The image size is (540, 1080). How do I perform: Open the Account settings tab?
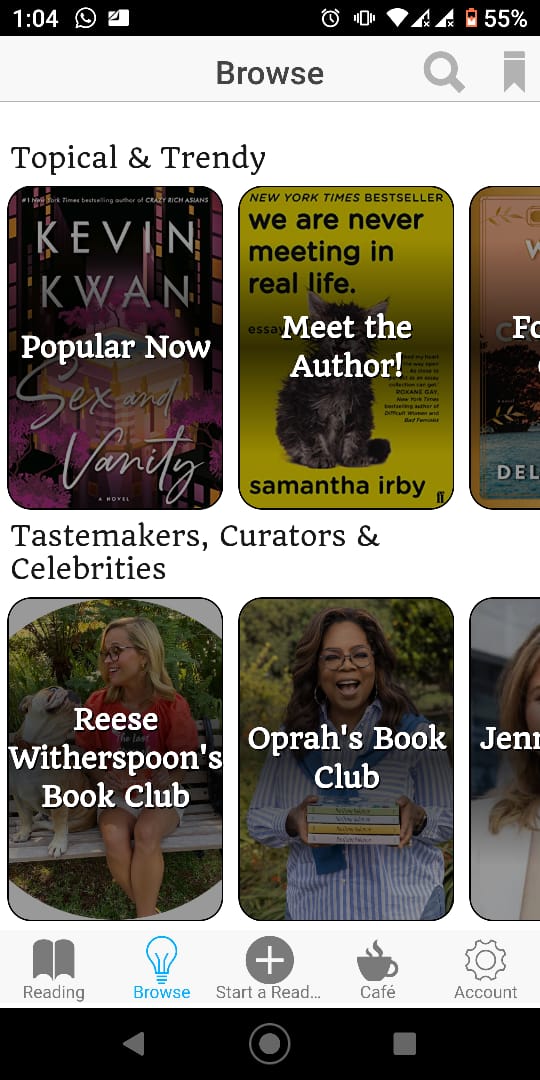point(486,970)
